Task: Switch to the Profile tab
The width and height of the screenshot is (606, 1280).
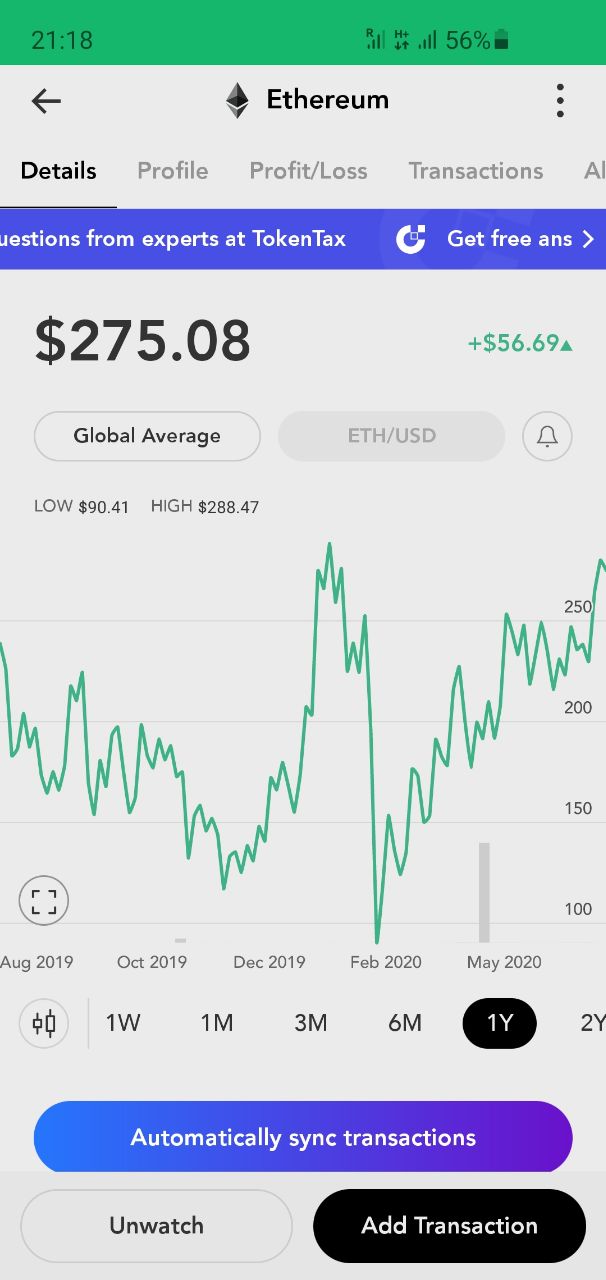Action: click(x=173, y=171)
